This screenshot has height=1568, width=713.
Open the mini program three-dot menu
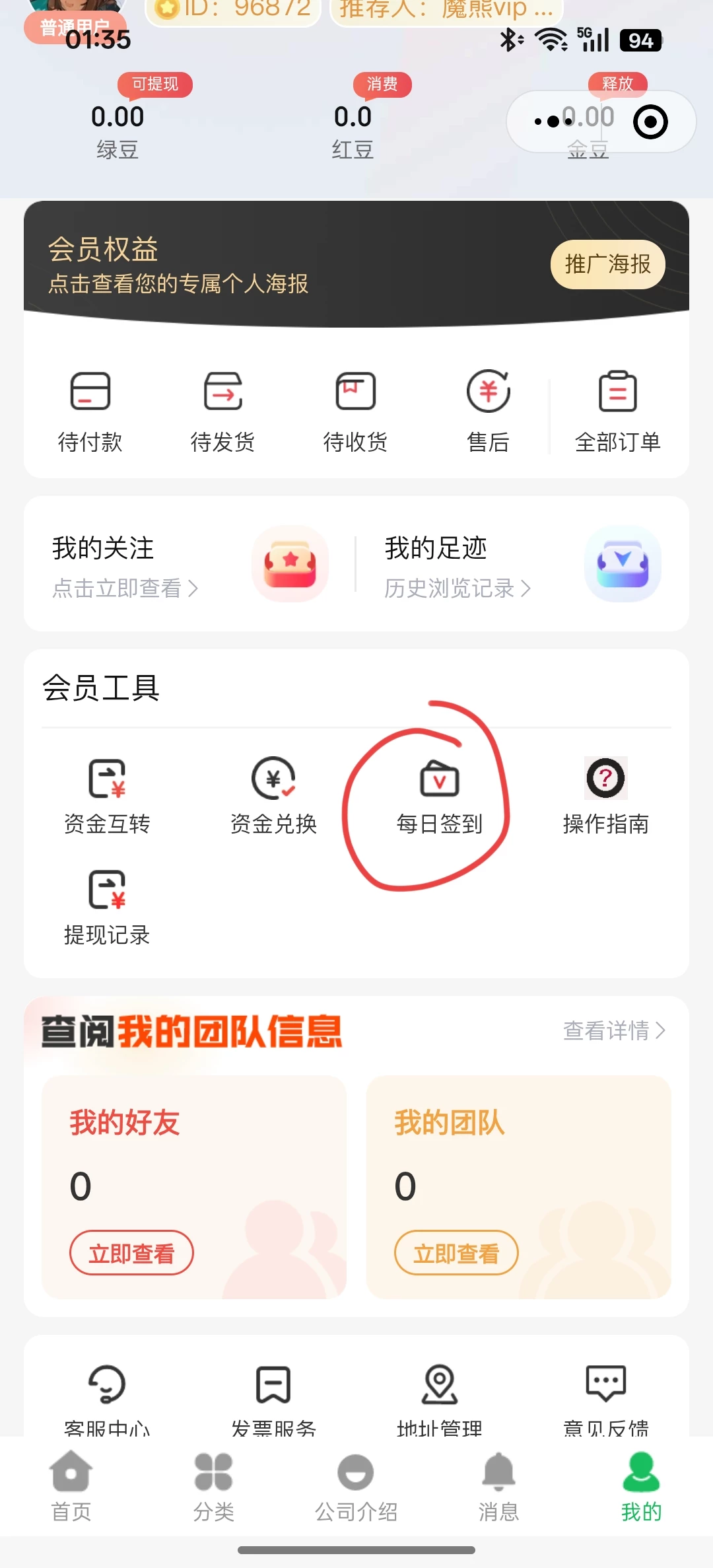point(553,122)
